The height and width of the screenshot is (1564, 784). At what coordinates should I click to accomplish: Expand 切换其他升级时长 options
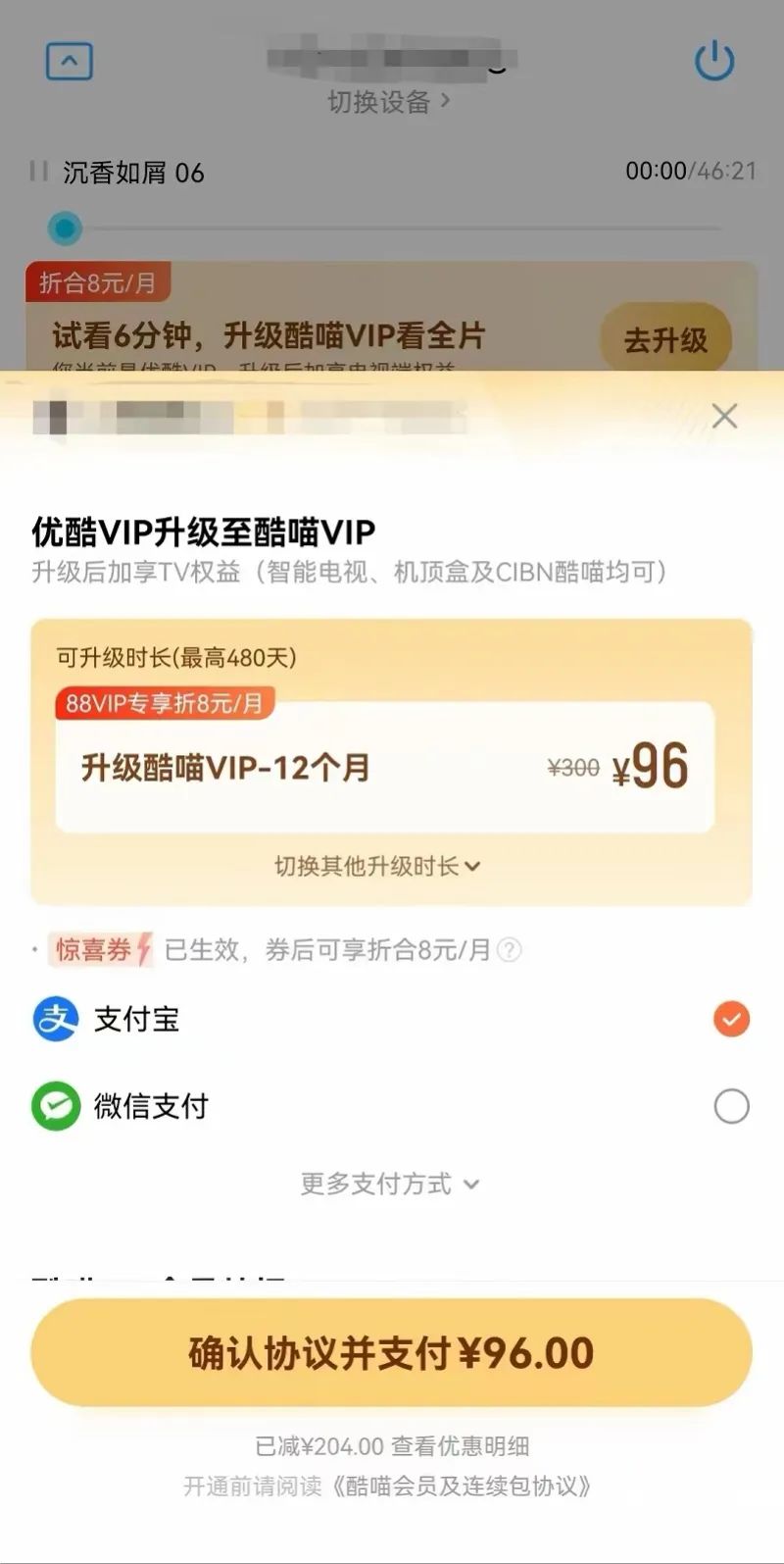tap(377, 866)
